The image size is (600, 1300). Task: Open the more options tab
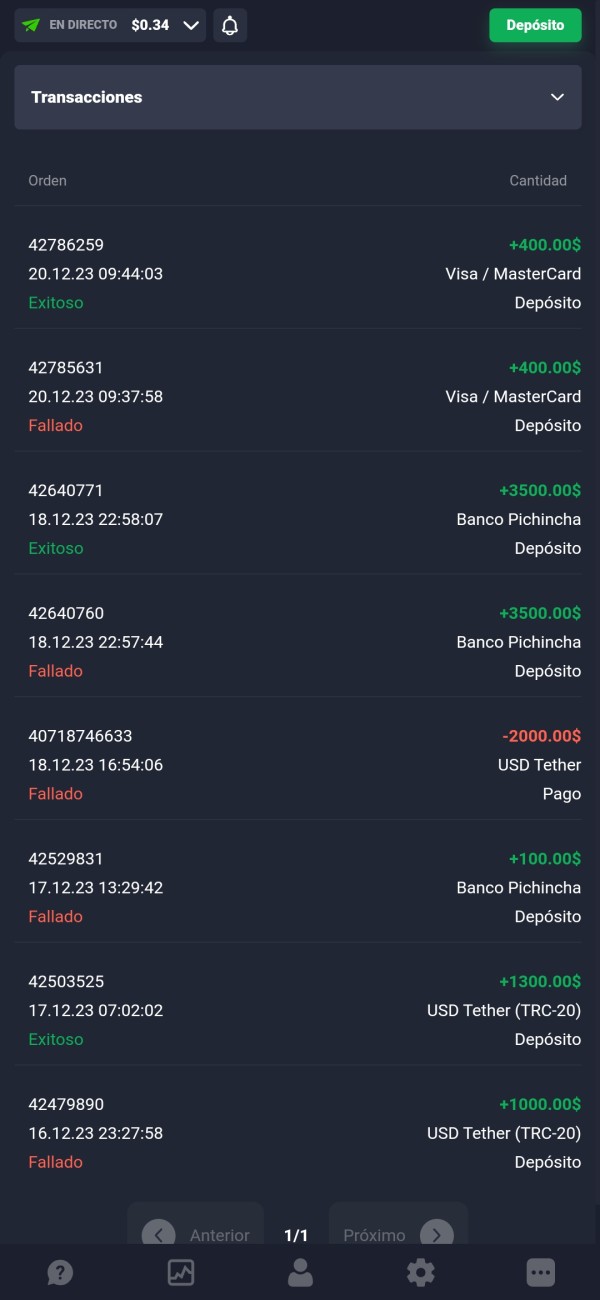(540, 1272)
